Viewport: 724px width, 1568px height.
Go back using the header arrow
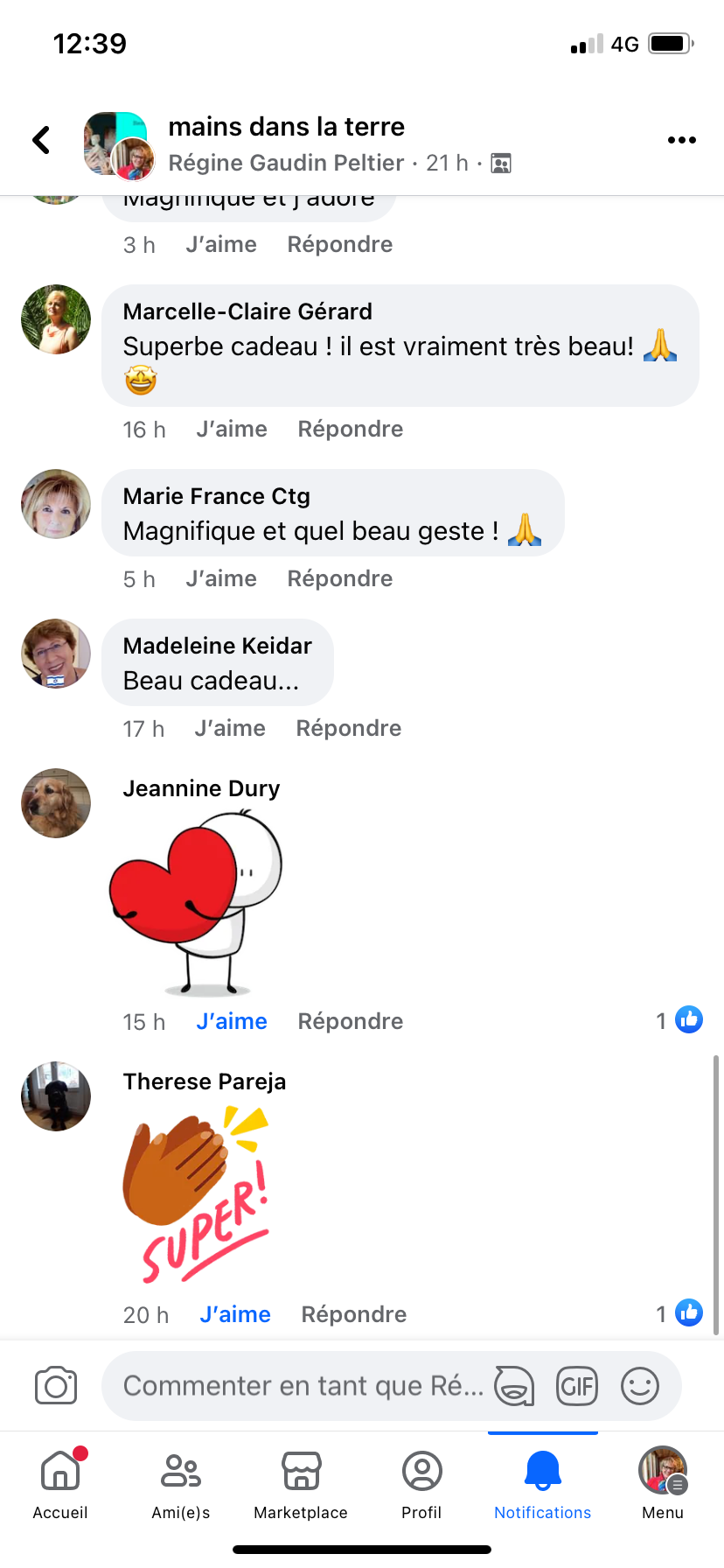pos(41,140)
